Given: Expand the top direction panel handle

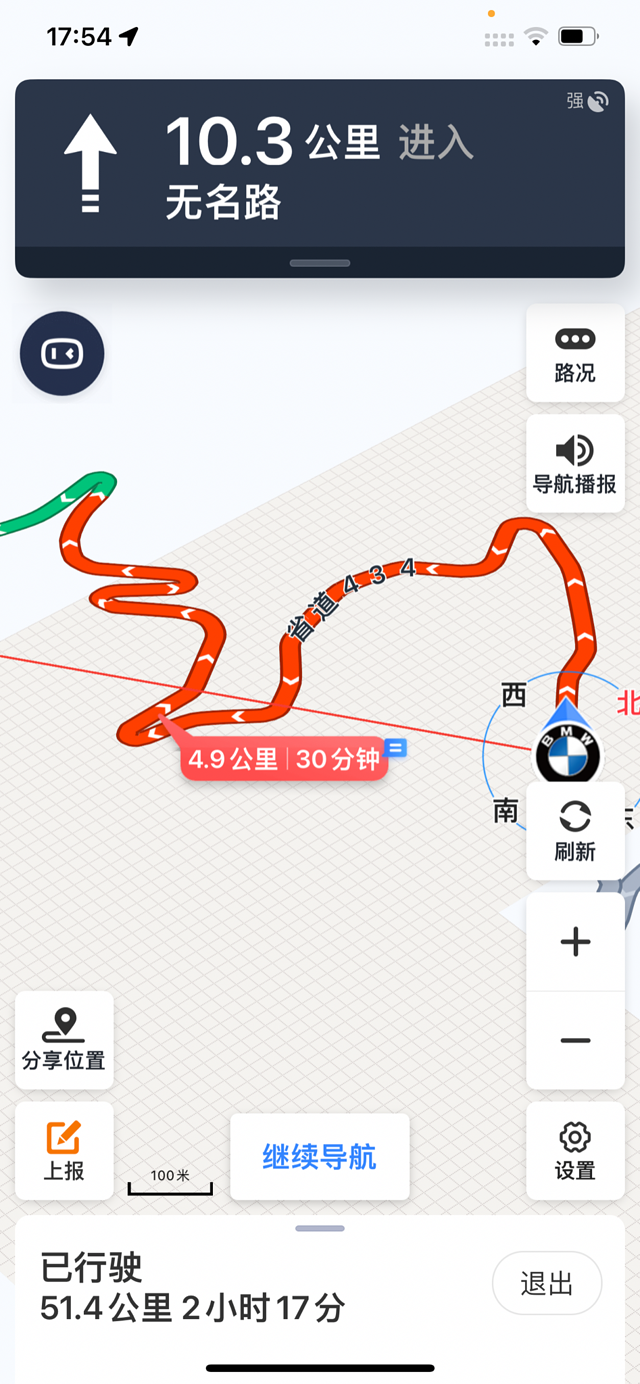Looking at the screenshot, I should 320,263.
